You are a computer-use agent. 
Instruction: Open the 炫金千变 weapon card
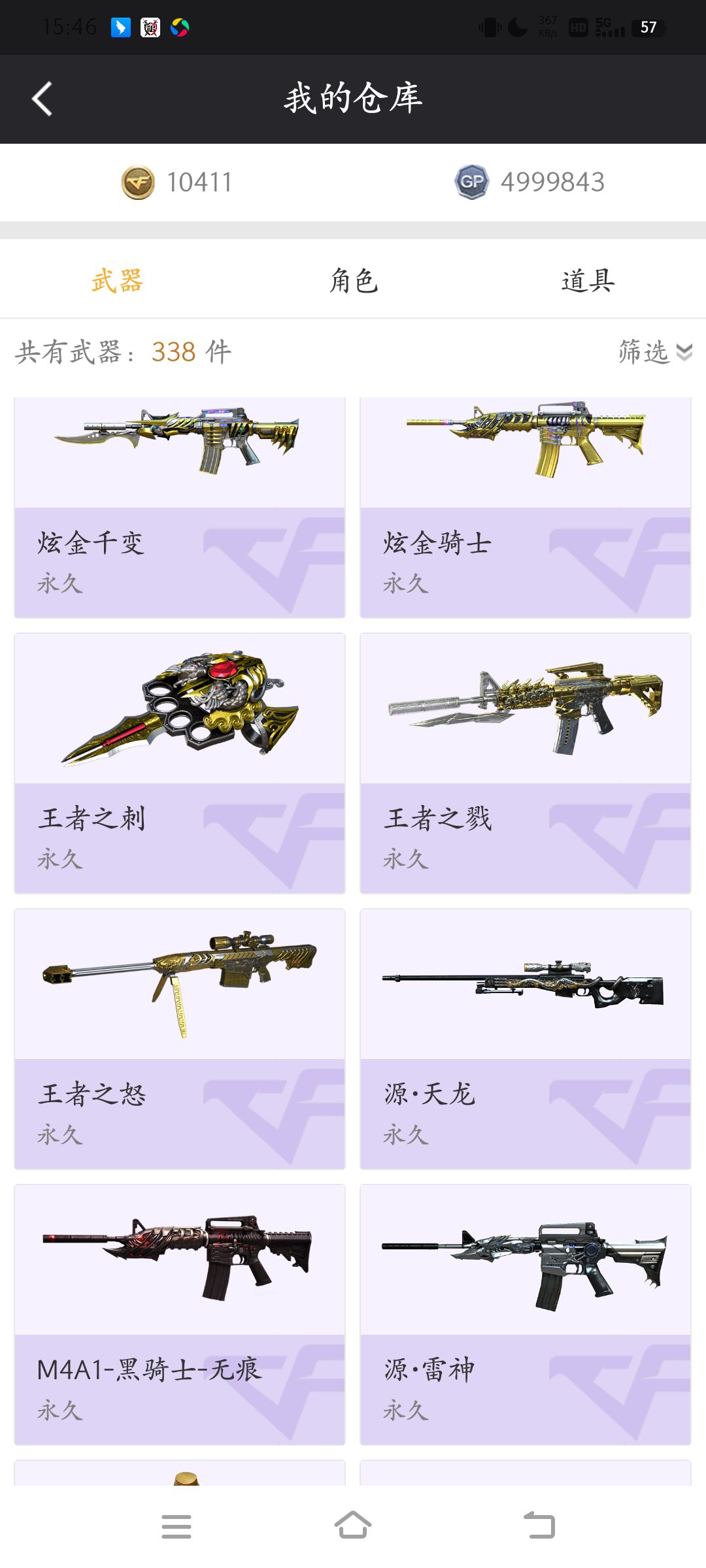click(x=180, y=506)
